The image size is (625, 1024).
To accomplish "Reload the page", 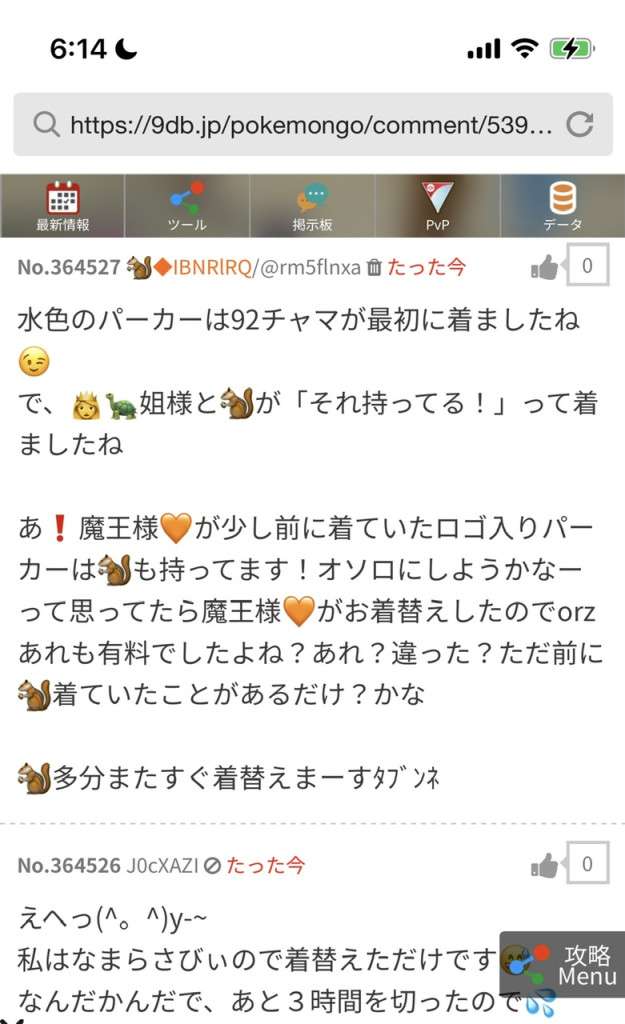I will [580, 124].
